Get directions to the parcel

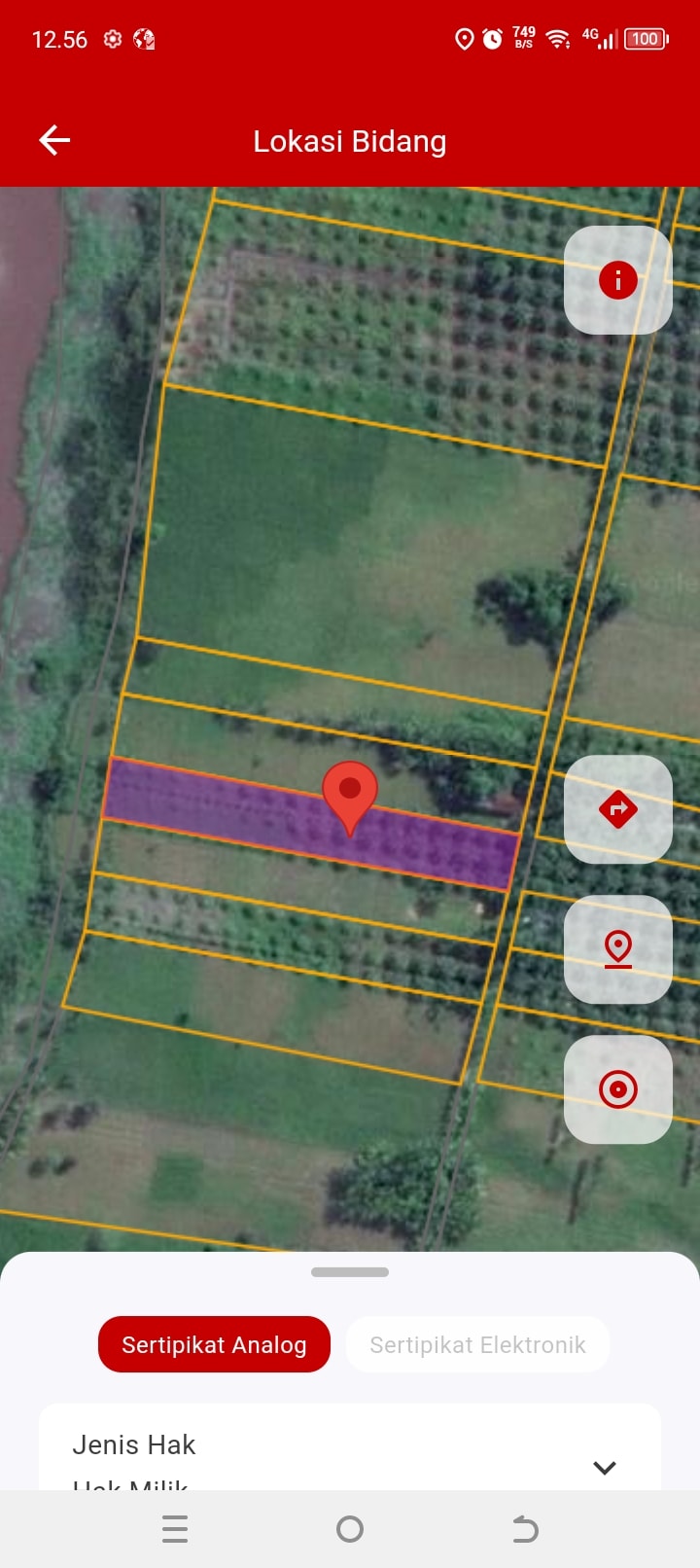point(618,809)
